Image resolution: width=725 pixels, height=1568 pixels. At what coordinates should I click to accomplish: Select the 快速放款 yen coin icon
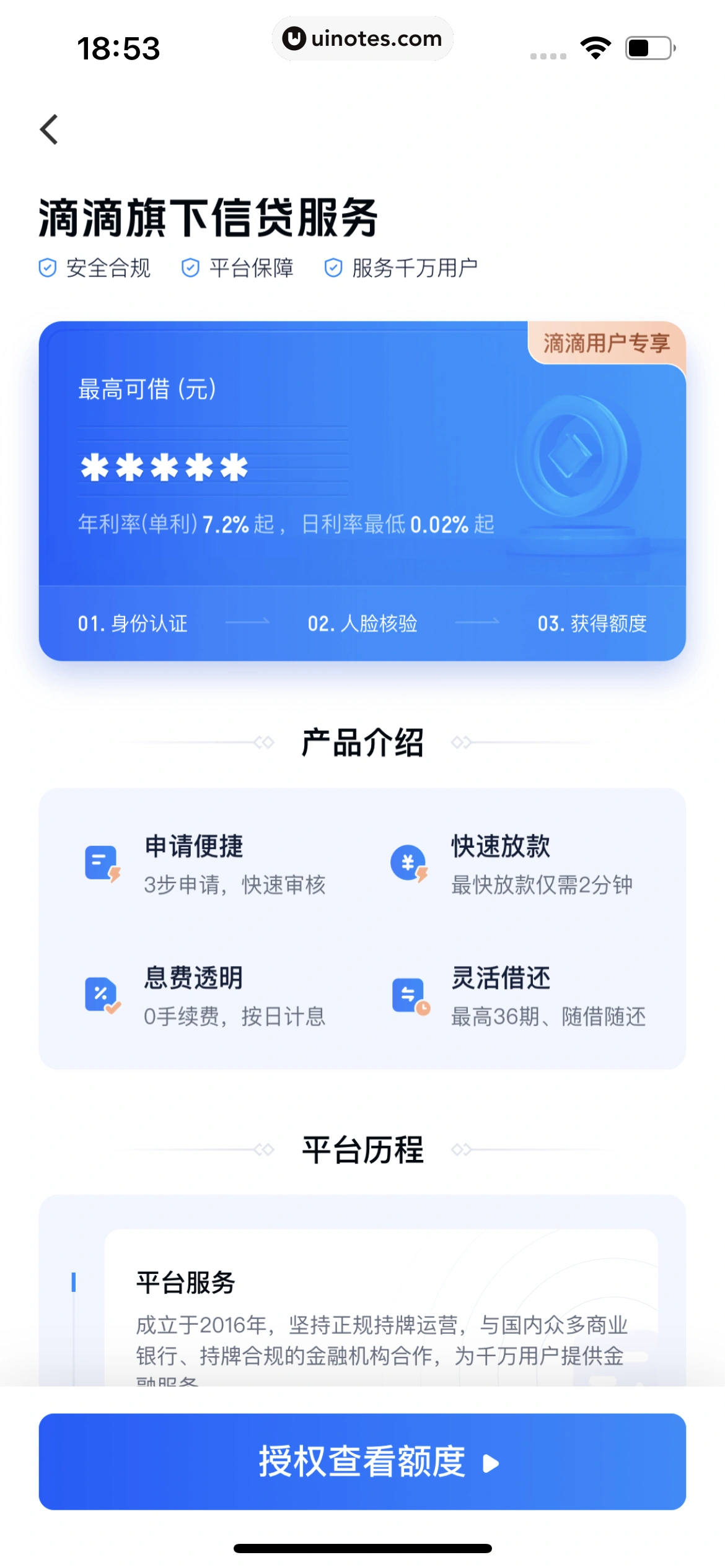[408, 863]
